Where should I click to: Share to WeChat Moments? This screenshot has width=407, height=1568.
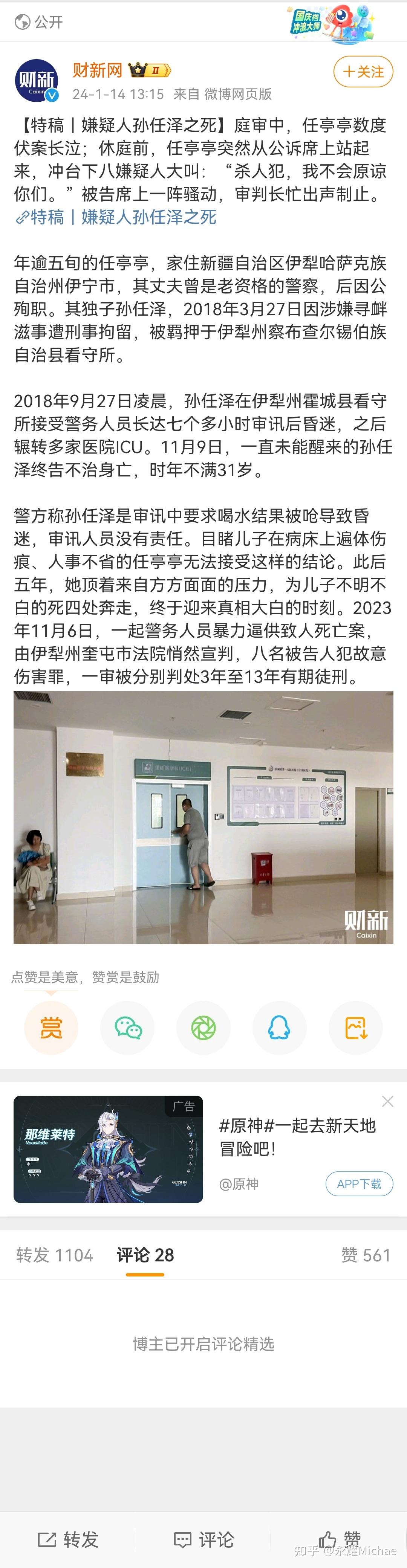click(x=203, y=1028)
